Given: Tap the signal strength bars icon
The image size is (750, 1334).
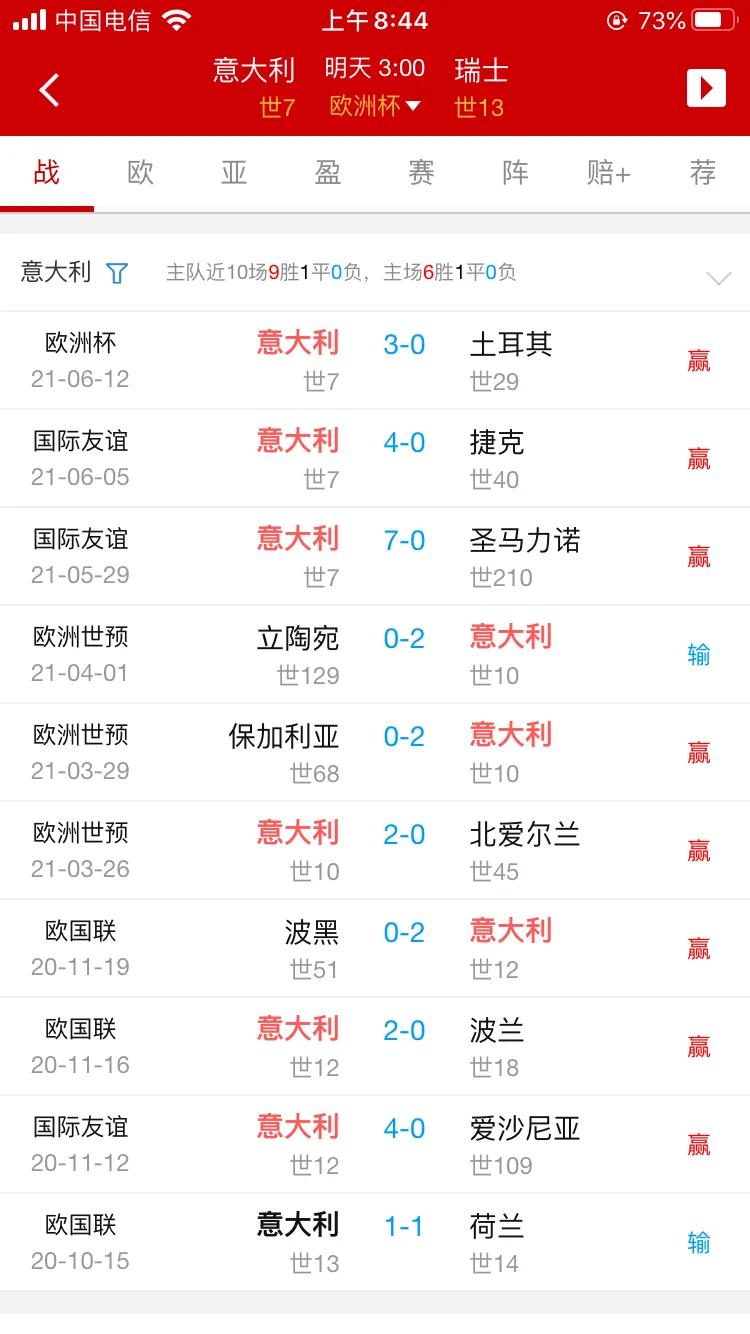Looking at the screenshot, I should click(29, 19).
